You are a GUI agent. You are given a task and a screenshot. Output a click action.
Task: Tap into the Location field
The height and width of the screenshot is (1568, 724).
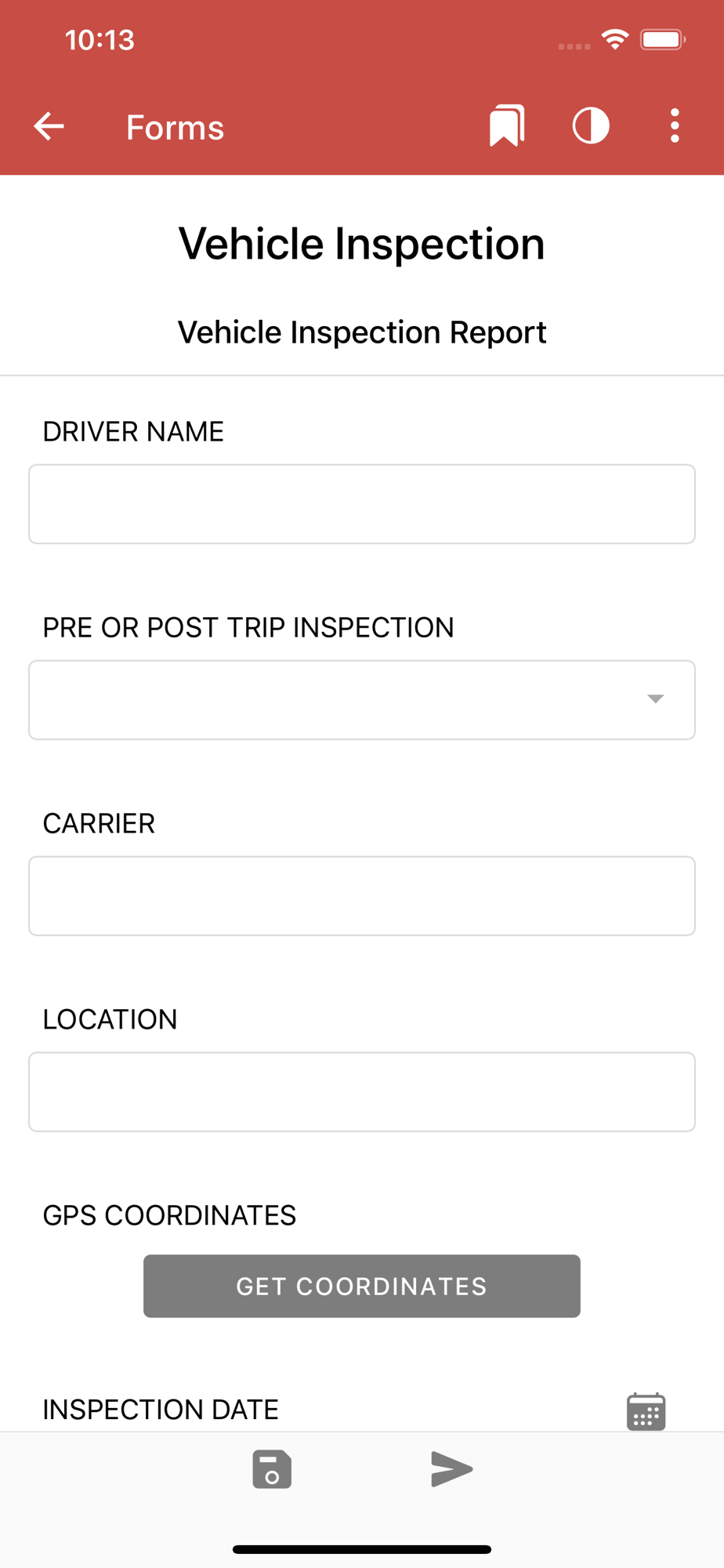click(362, 1092)
